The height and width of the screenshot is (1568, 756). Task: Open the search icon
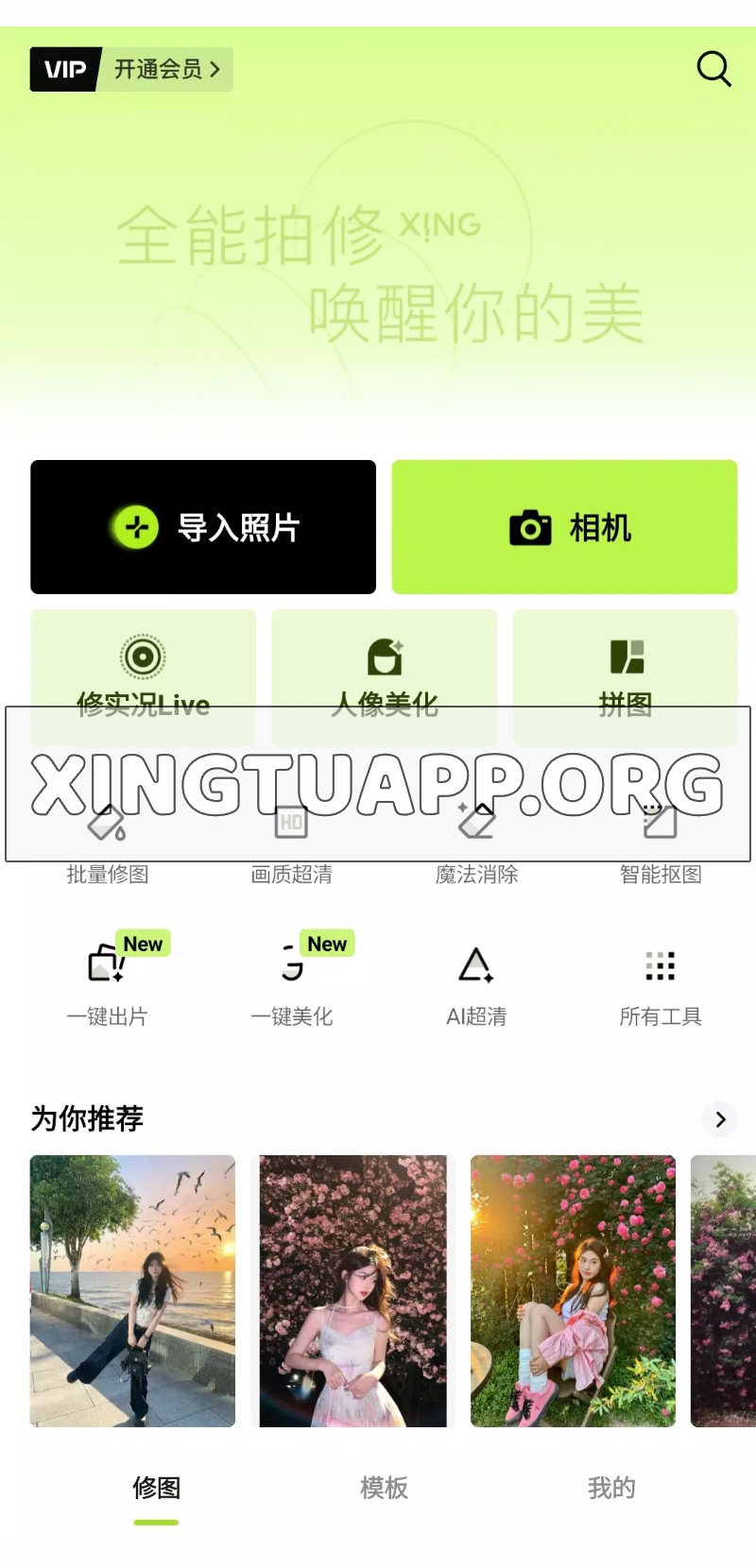point(713,69)
